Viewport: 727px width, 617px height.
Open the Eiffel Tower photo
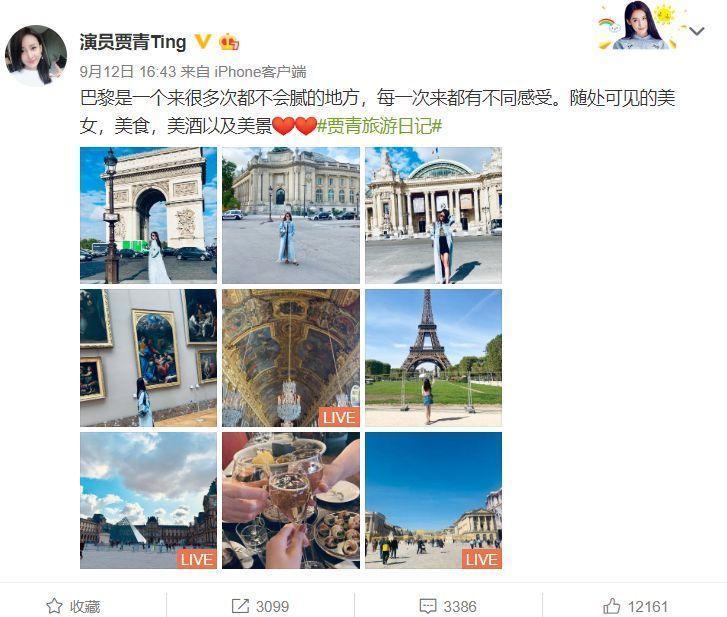[x=433, y=358]
